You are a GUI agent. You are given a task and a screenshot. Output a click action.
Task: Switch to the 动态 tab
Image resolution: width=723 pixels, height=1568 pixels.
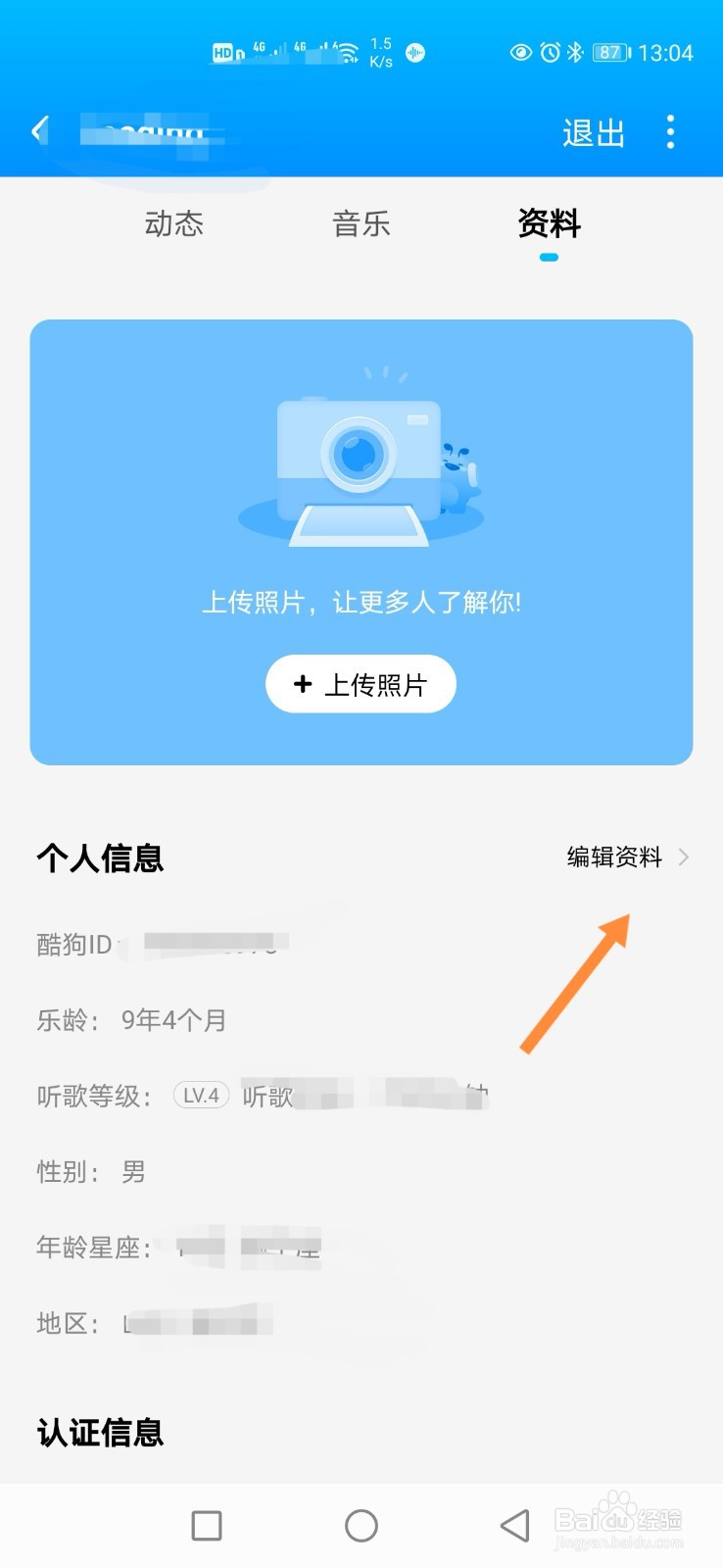point(174,224)
